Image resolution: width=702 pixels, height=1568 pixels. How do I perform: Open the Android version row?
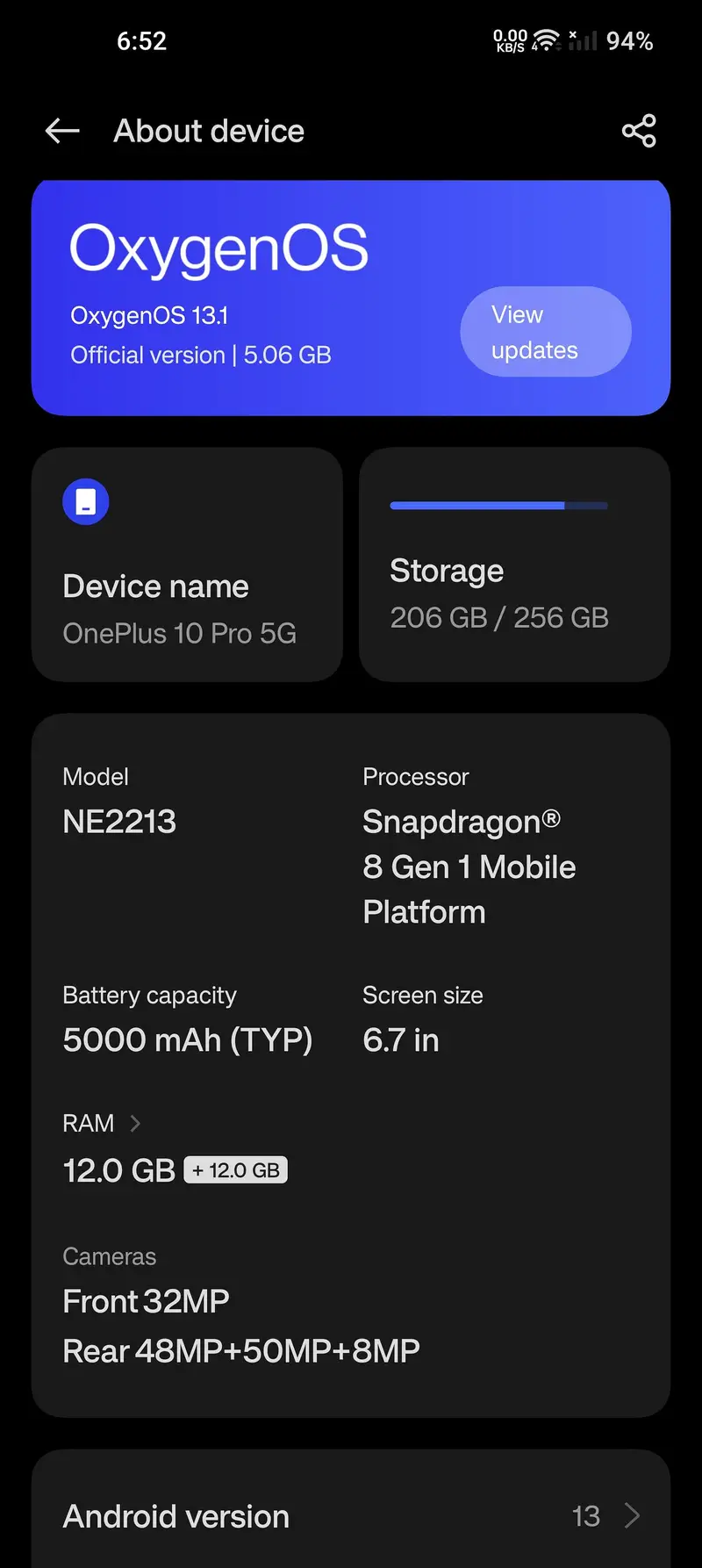(351, 1516)
